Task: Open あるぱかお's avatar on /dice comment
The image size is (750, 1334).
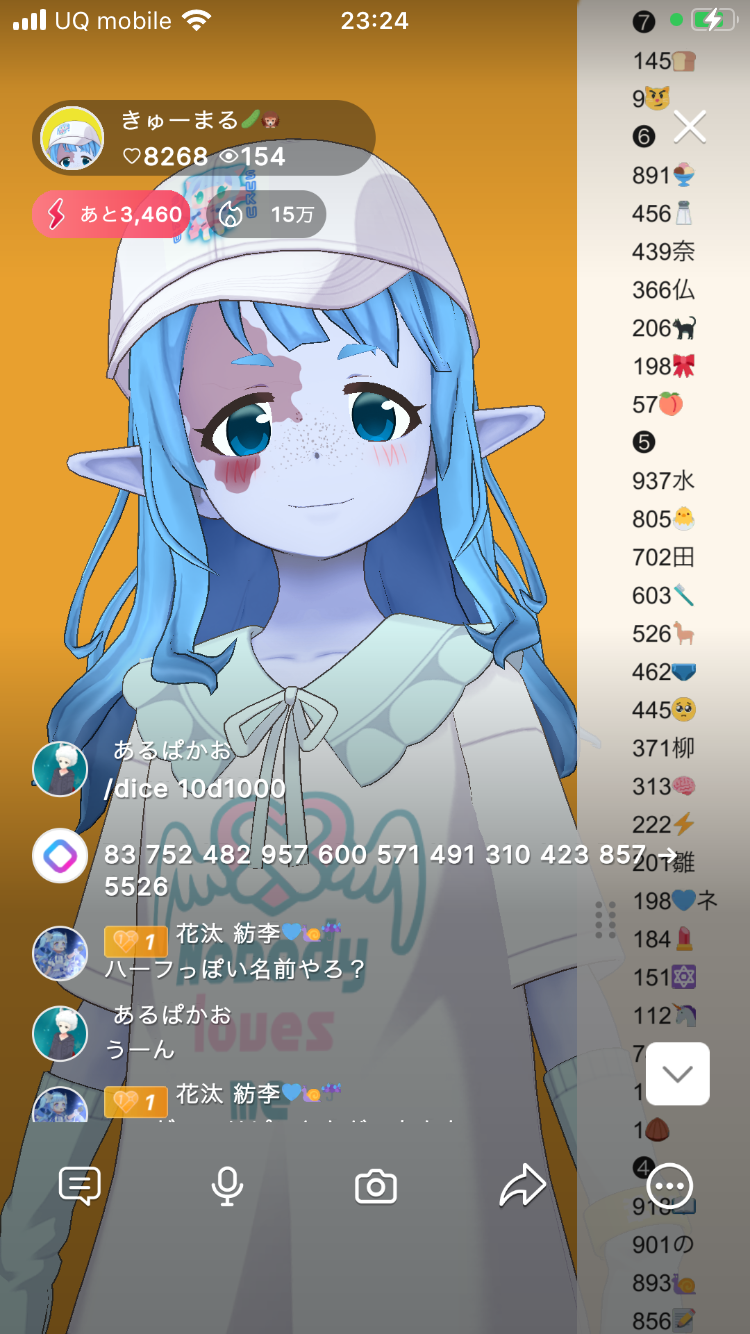Action: point(60,770)
